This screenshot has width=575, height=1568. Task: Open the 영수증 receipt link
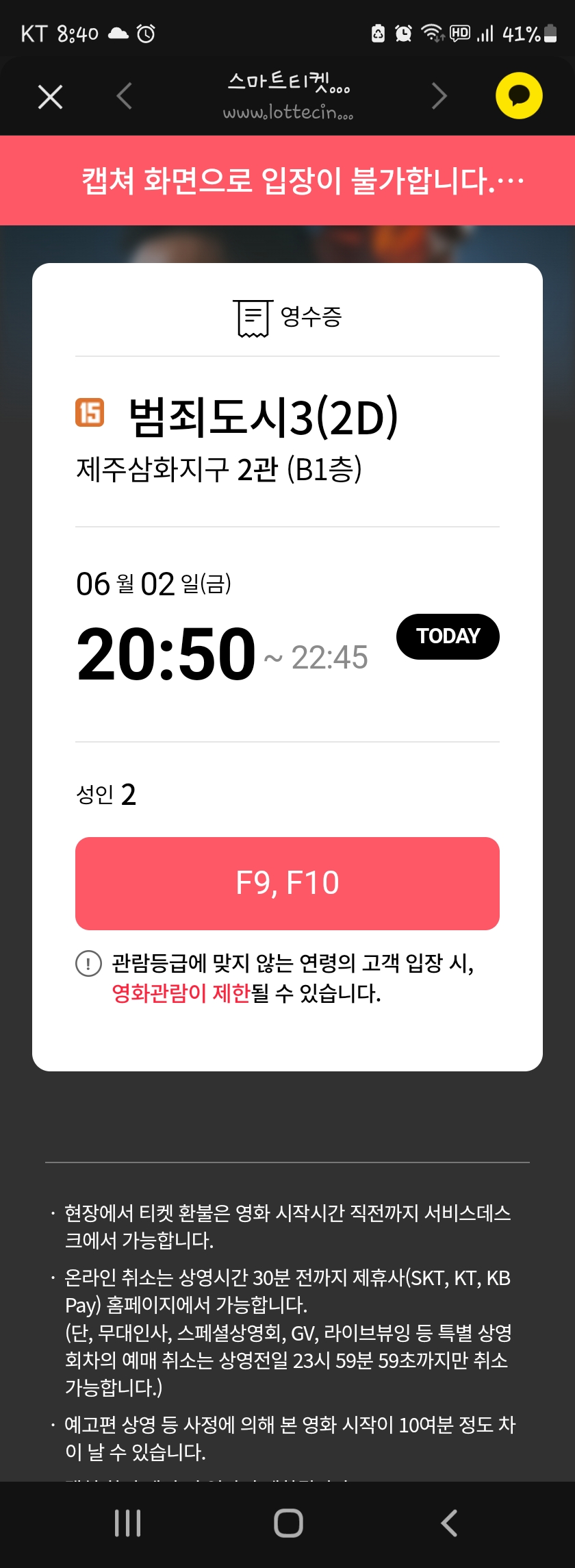287,318
